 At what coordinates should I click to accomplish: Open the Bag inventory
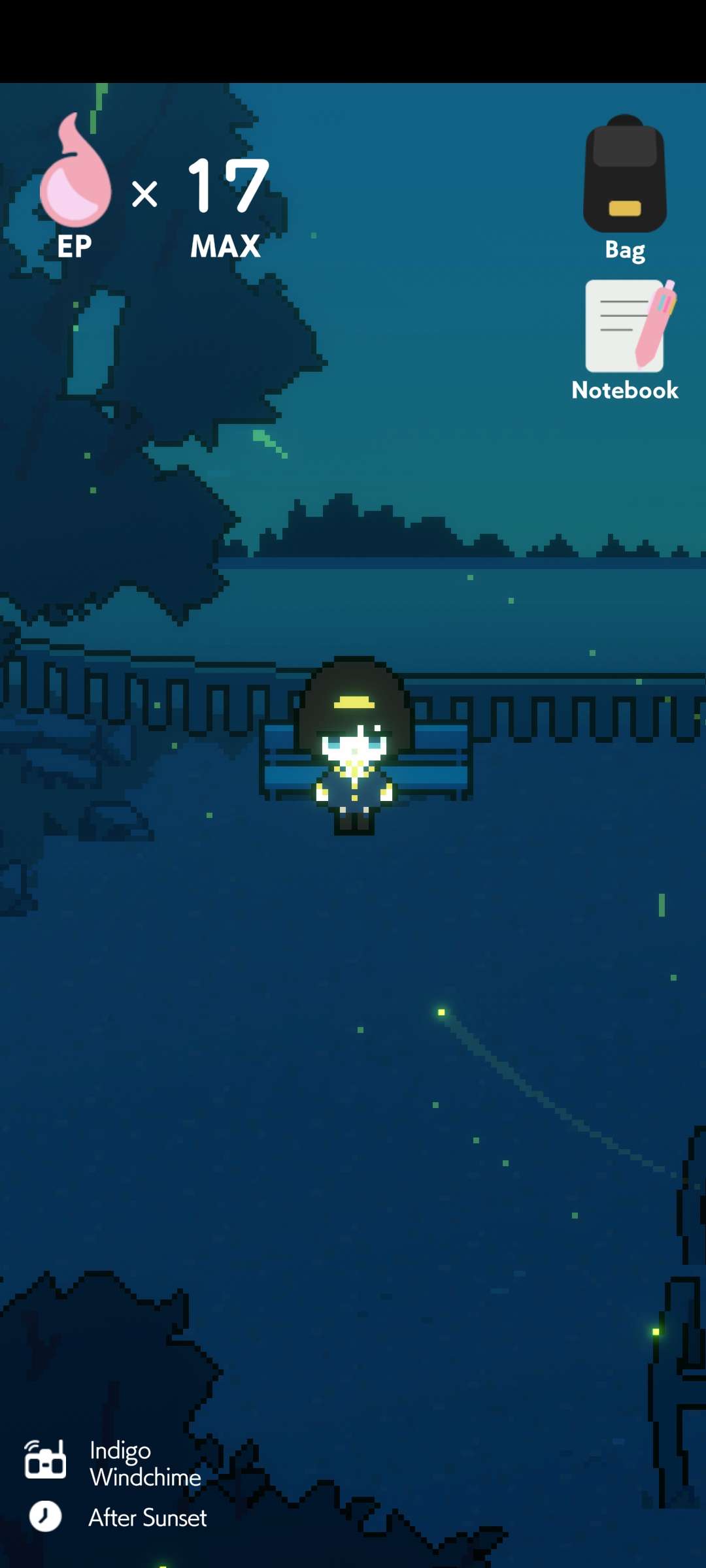pos(624,188)
